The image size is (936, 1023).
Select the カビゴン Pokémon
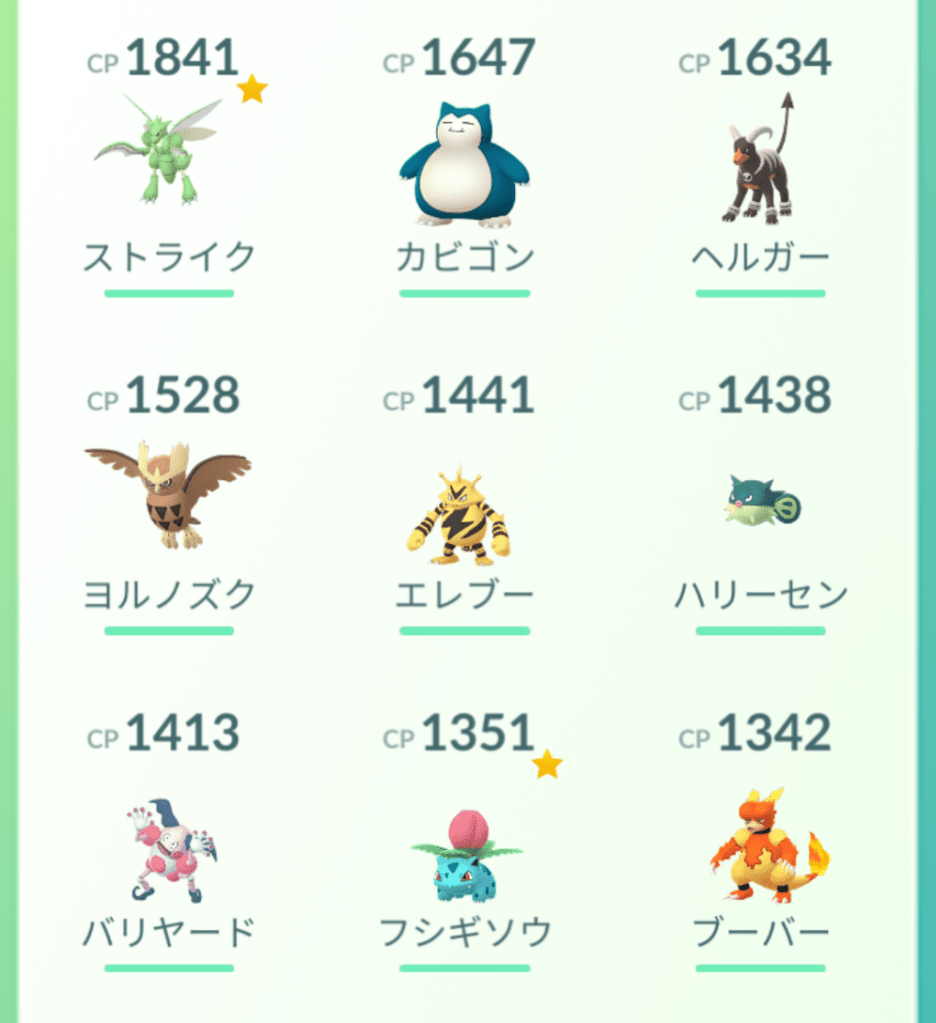464,162
